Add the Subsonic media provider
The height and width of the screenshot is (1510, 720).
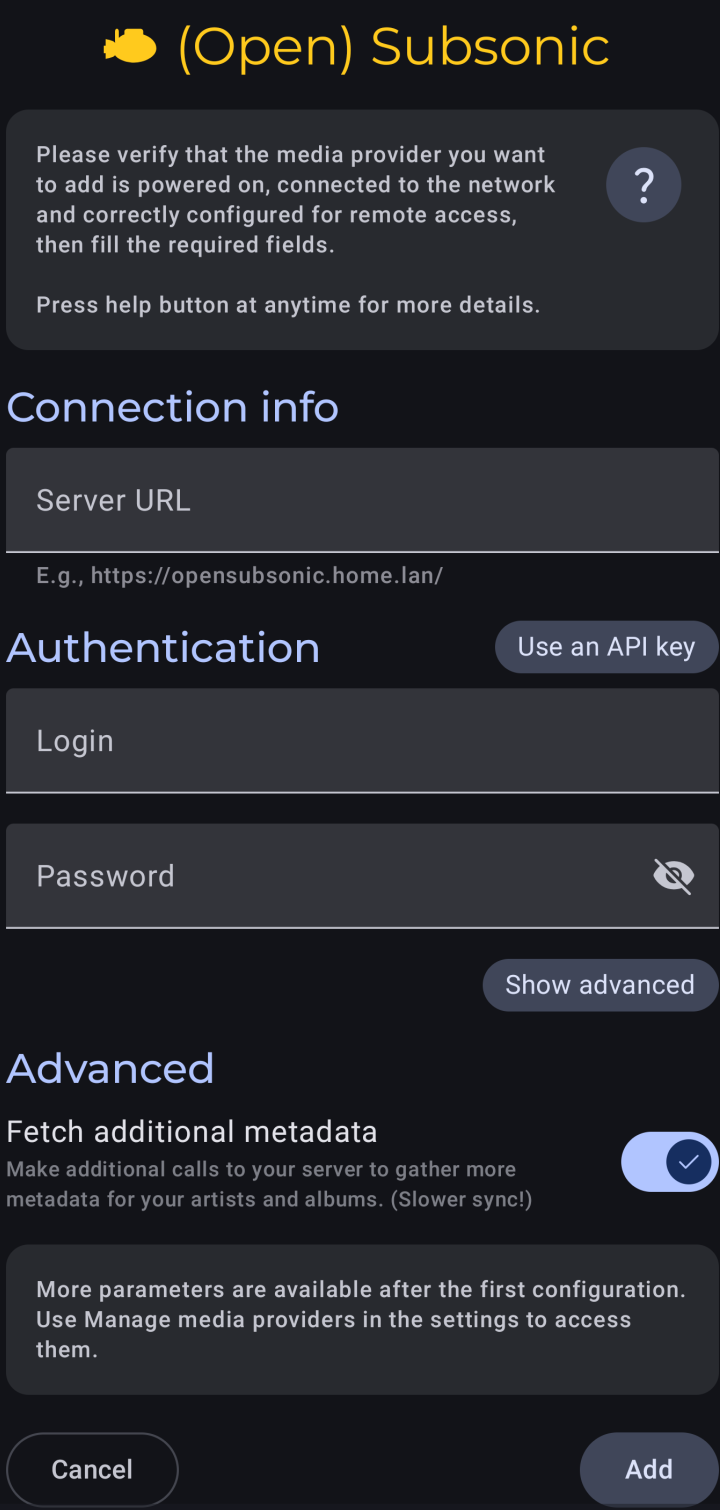point(648,1469)
